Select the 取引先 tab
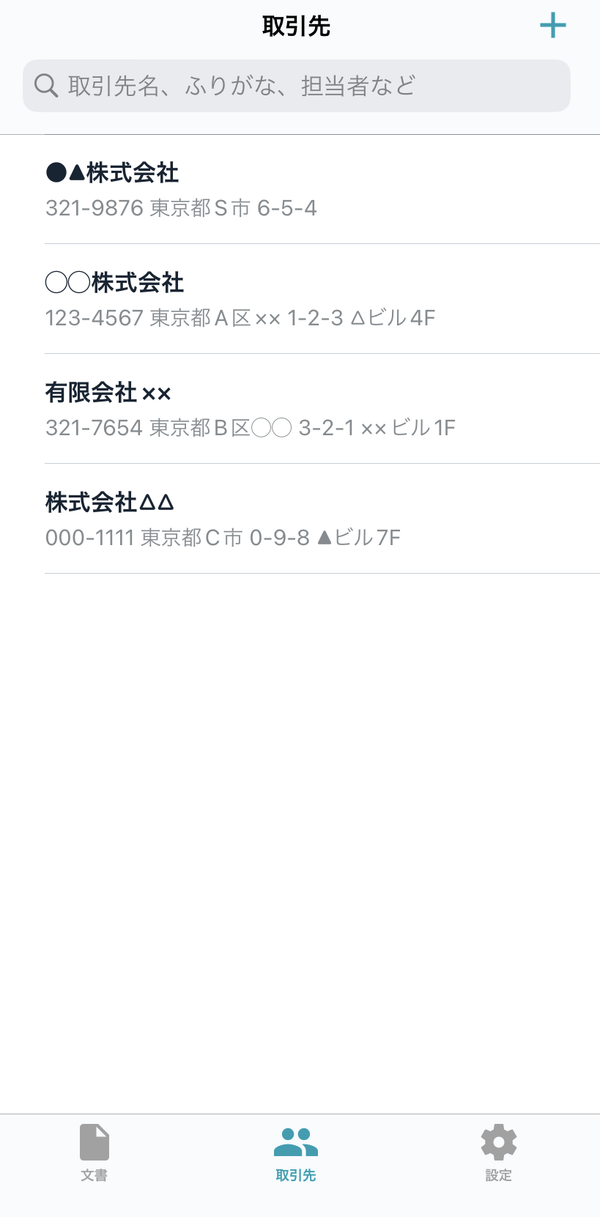600x1217 pixels. coord(296,1153)
